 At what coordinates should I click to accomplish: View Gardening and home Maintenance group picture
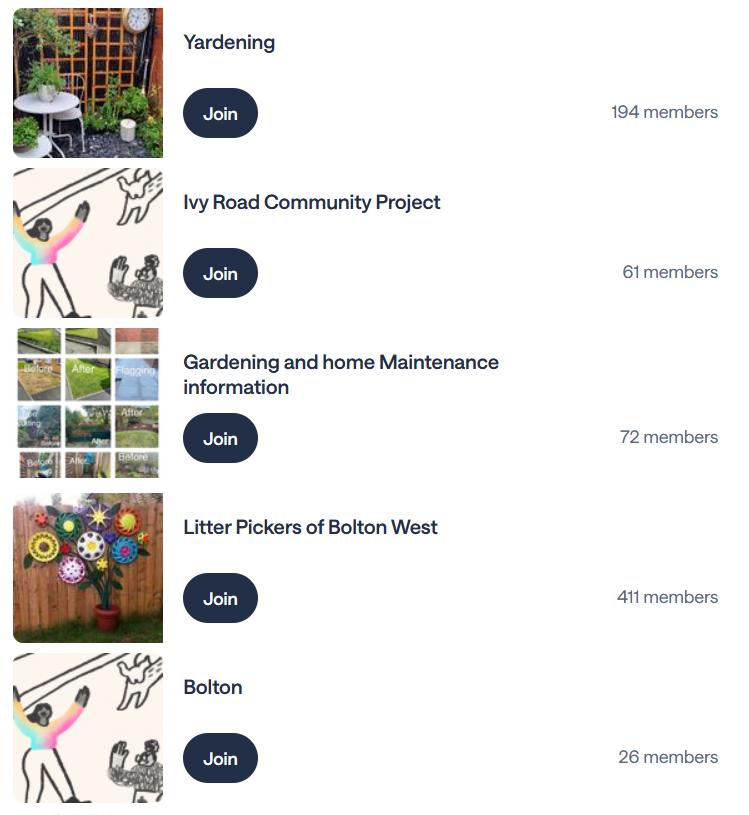point(88,403)
